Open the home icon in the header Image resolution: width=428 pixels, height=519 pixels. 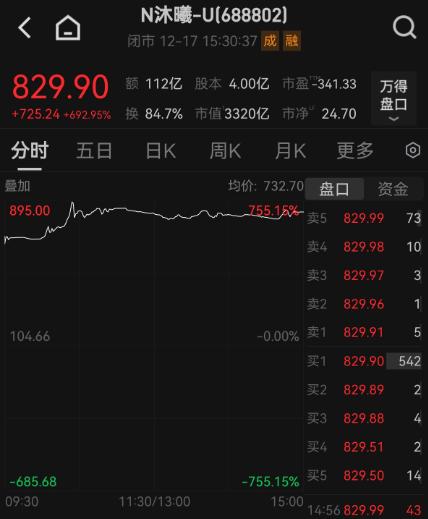point(68,28)
